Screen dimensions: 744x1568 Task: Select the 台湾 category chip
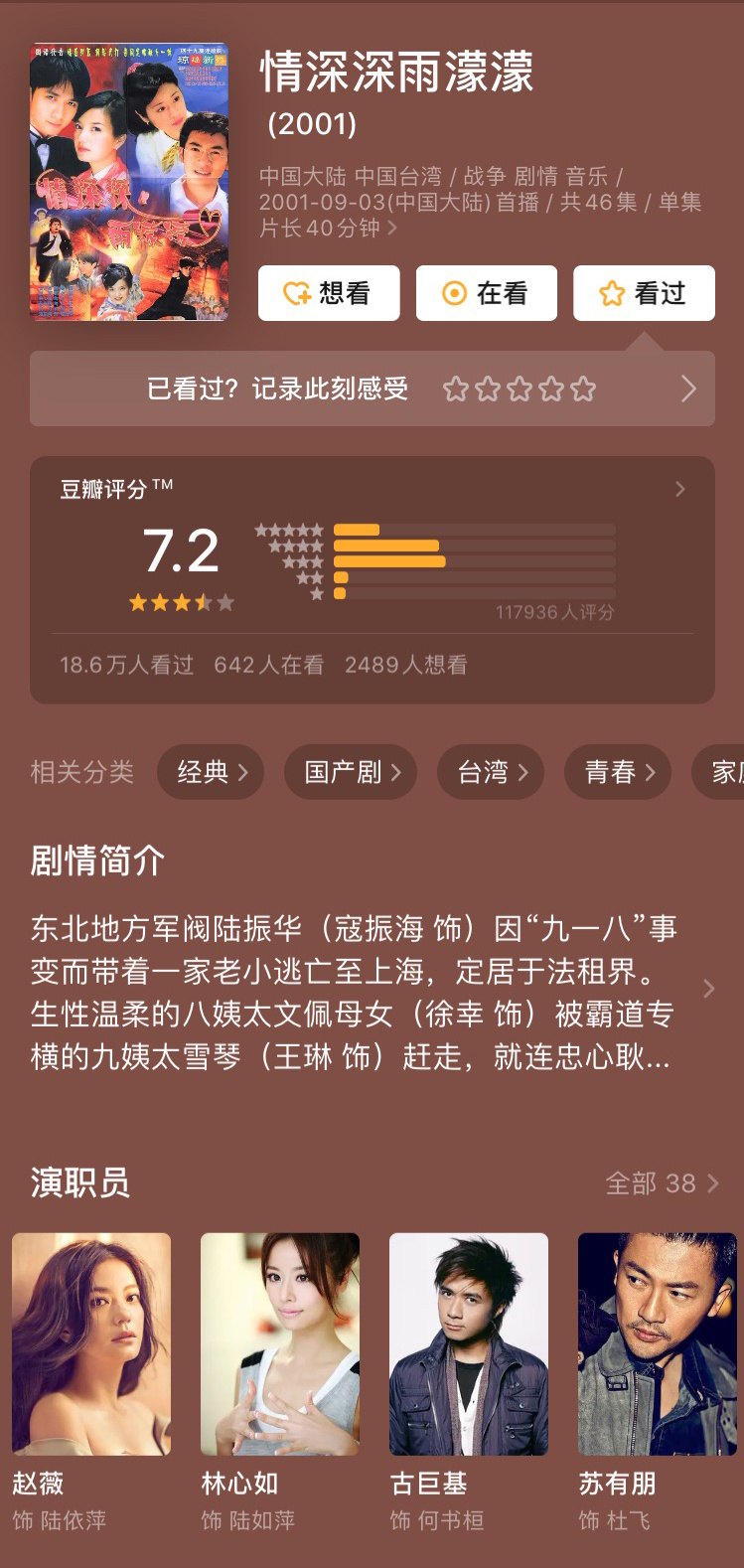491,772
